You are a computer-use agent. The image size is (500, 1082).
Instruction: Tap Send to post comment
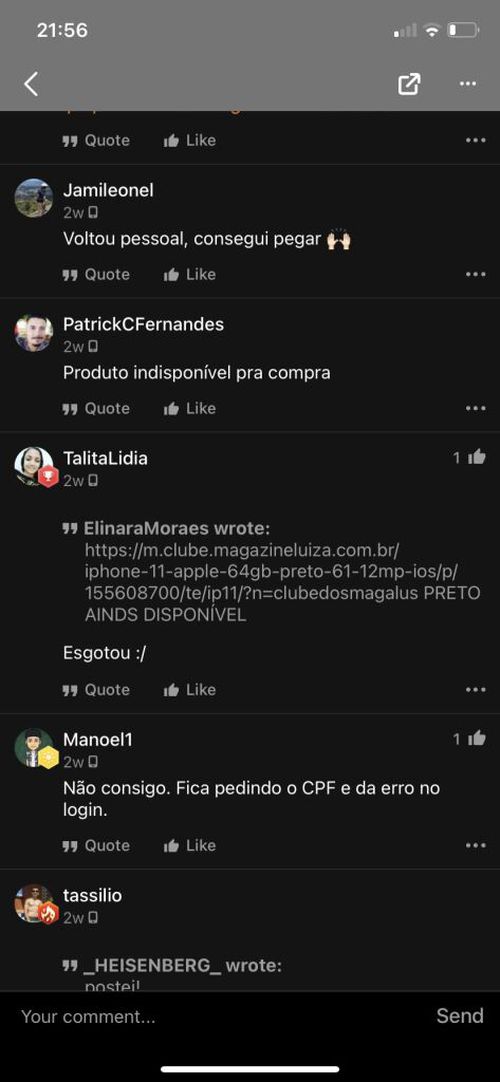click(460, 1016)
